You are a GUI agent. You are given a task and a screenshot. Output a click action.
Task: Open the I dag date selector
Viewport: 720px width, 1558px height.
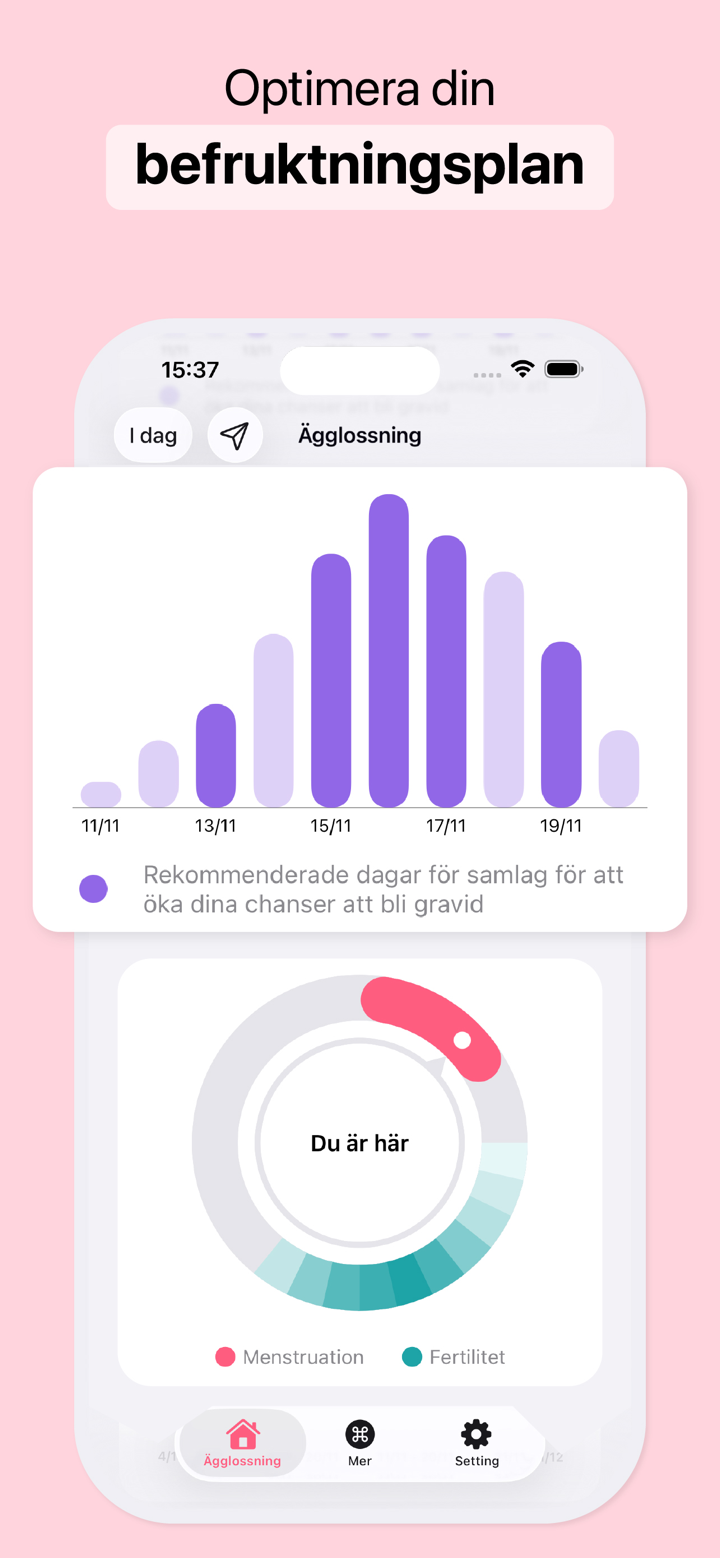coord(152,434)
